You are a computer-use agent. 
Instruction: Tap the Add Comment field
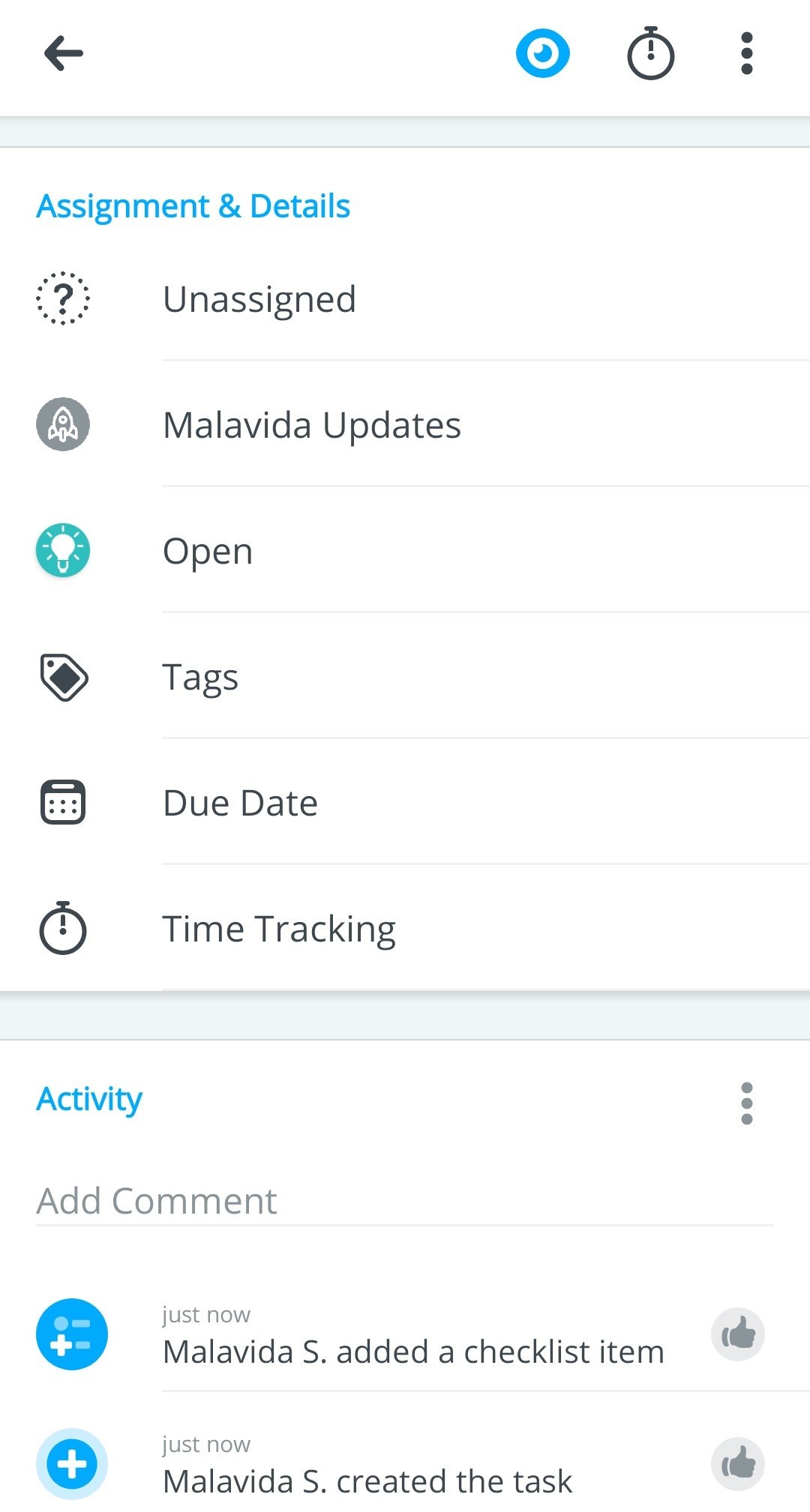pyautogui.click(x=405, y=1201)
